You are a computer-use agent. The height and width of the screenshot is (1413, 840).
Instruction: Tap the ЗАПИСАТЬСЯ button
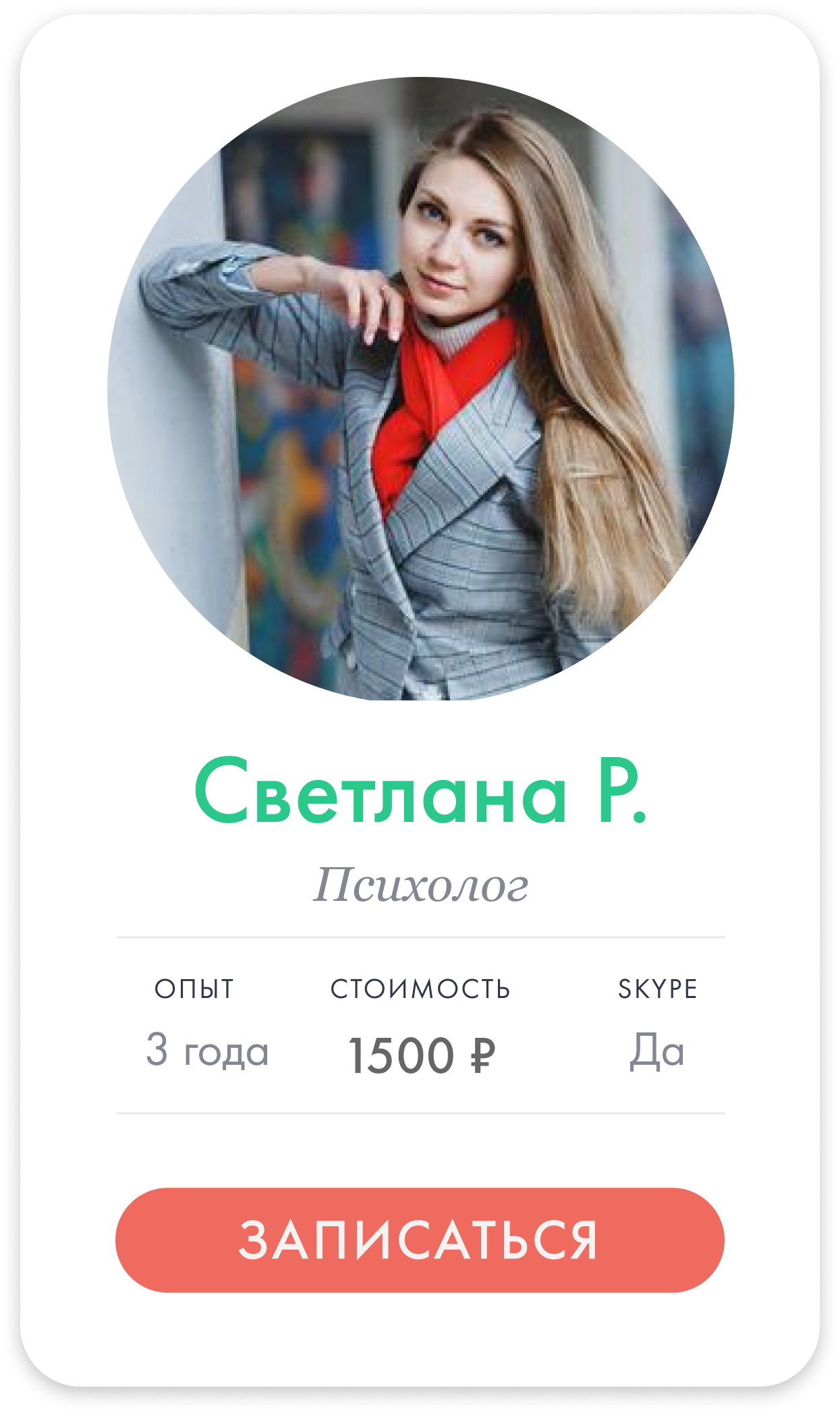[420, 1240]
